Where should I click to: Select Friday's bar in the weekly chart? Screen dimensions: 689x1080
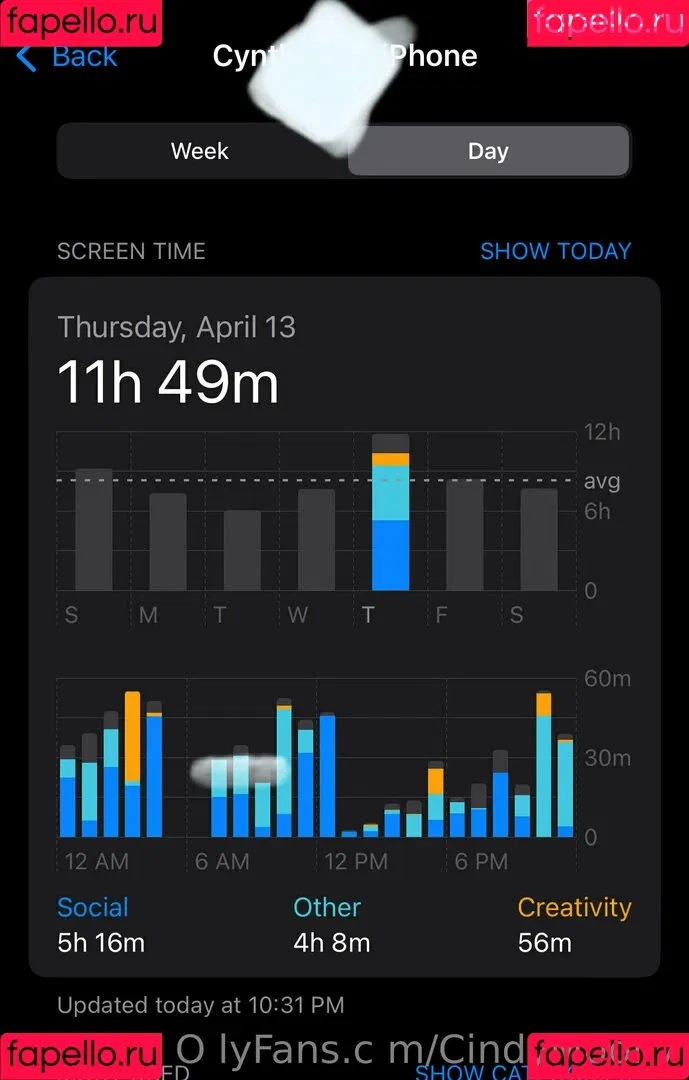(464, 535)
